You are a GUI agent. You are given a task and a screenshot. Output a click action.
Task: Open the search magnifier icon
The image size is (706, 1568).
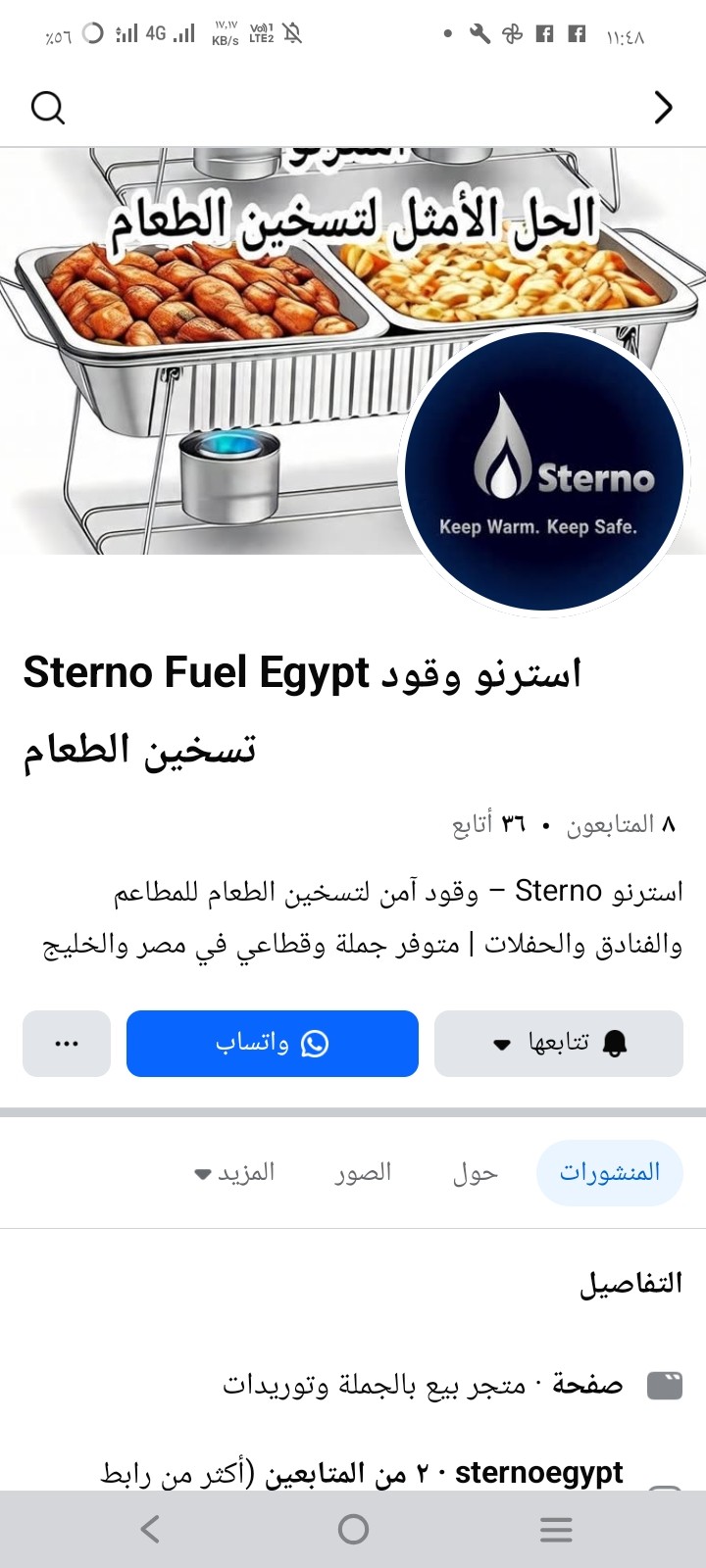coord(47,107)
